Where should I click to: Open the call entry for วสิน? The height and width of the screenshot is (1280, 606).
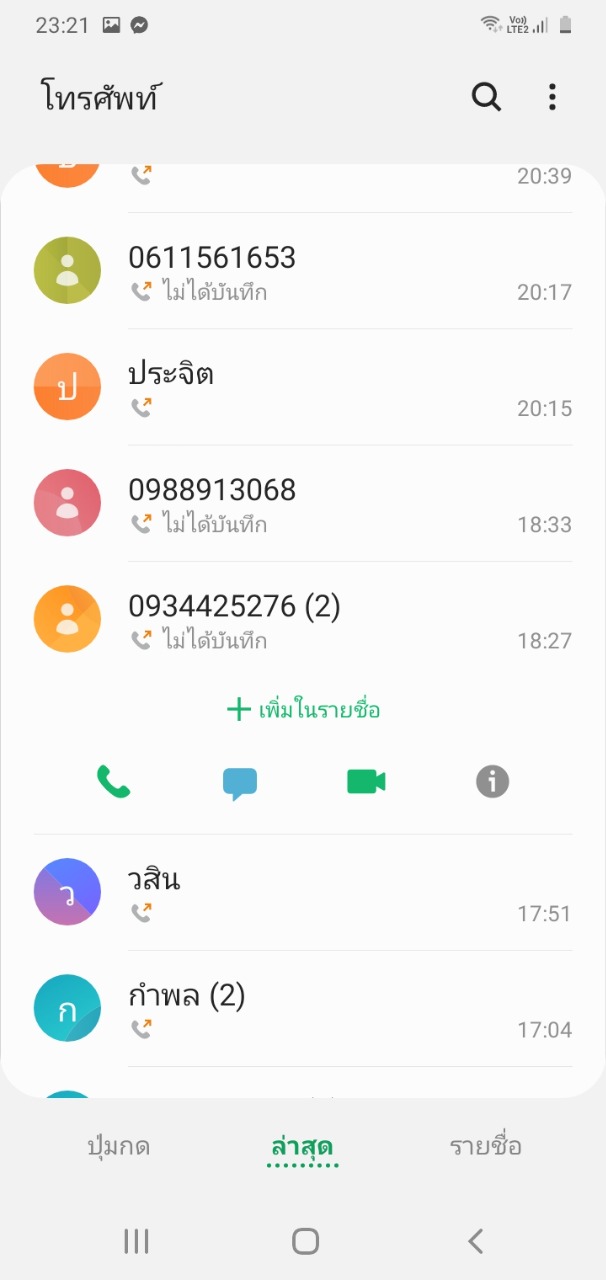(303, 892)
